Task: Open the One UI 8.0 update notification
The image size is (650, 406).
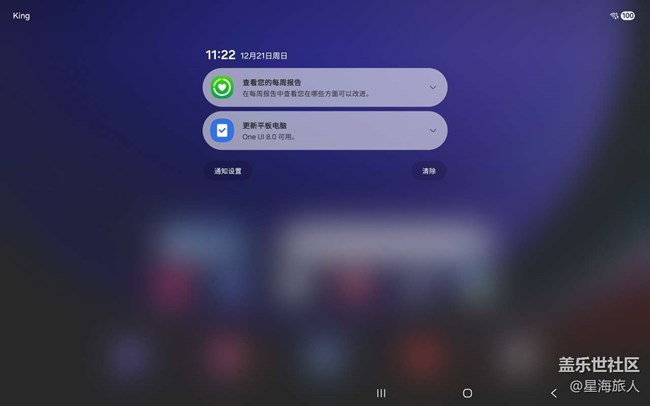Action: tap(310, 130)
